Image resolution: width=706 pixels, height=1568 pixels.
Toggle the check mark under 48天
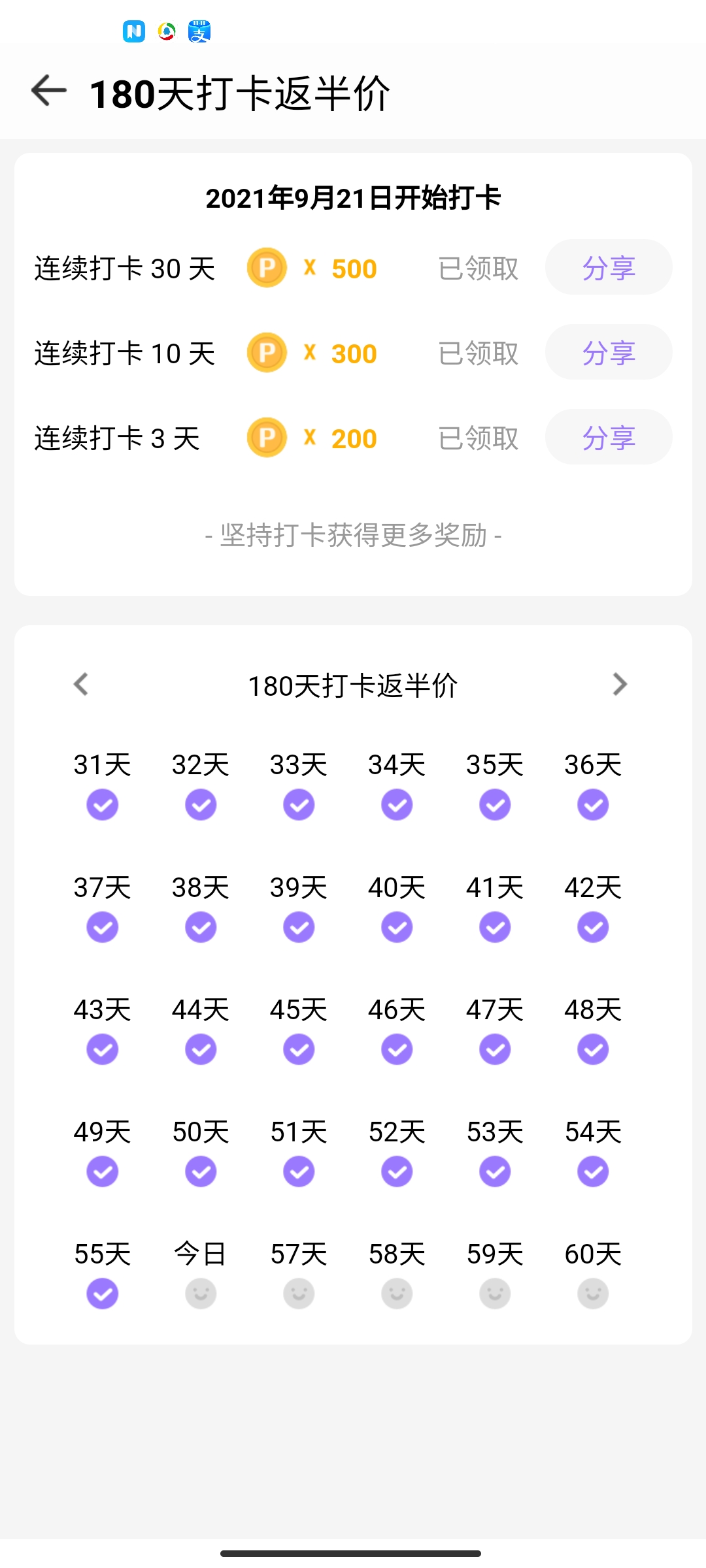pos(592,1049)
